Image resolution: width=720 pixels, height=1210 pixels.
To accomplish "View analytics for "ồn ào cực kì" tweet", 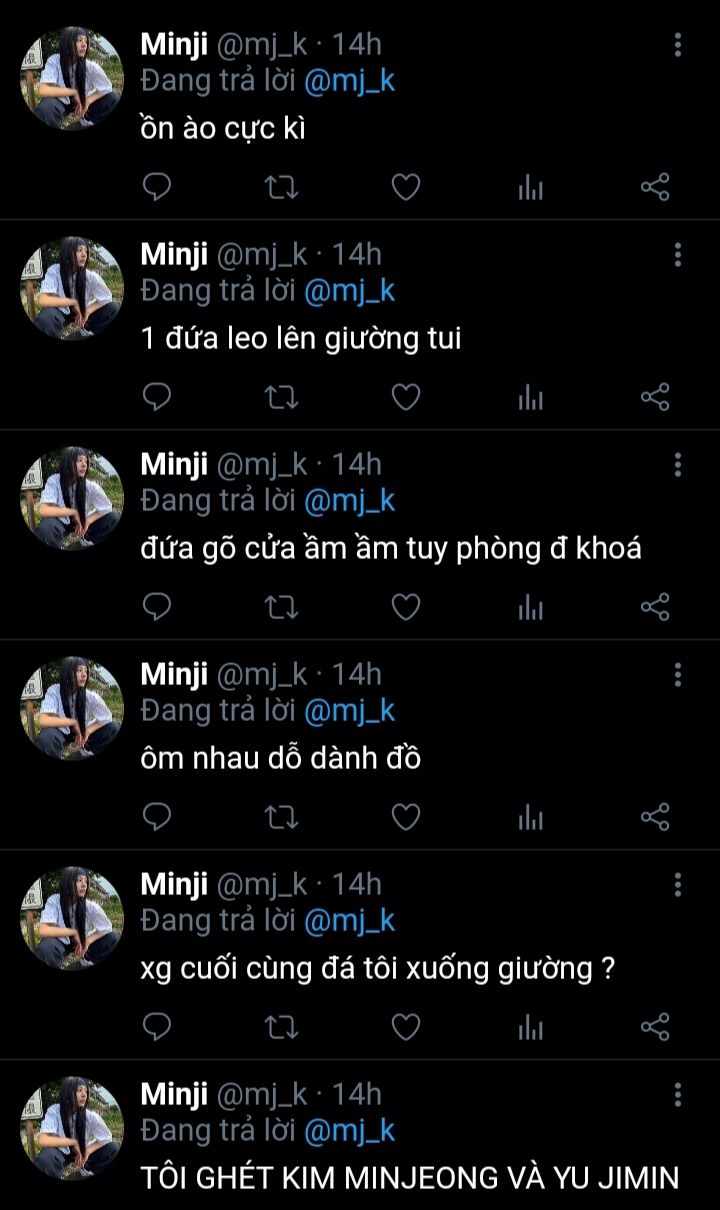I will tap(531, 188).
